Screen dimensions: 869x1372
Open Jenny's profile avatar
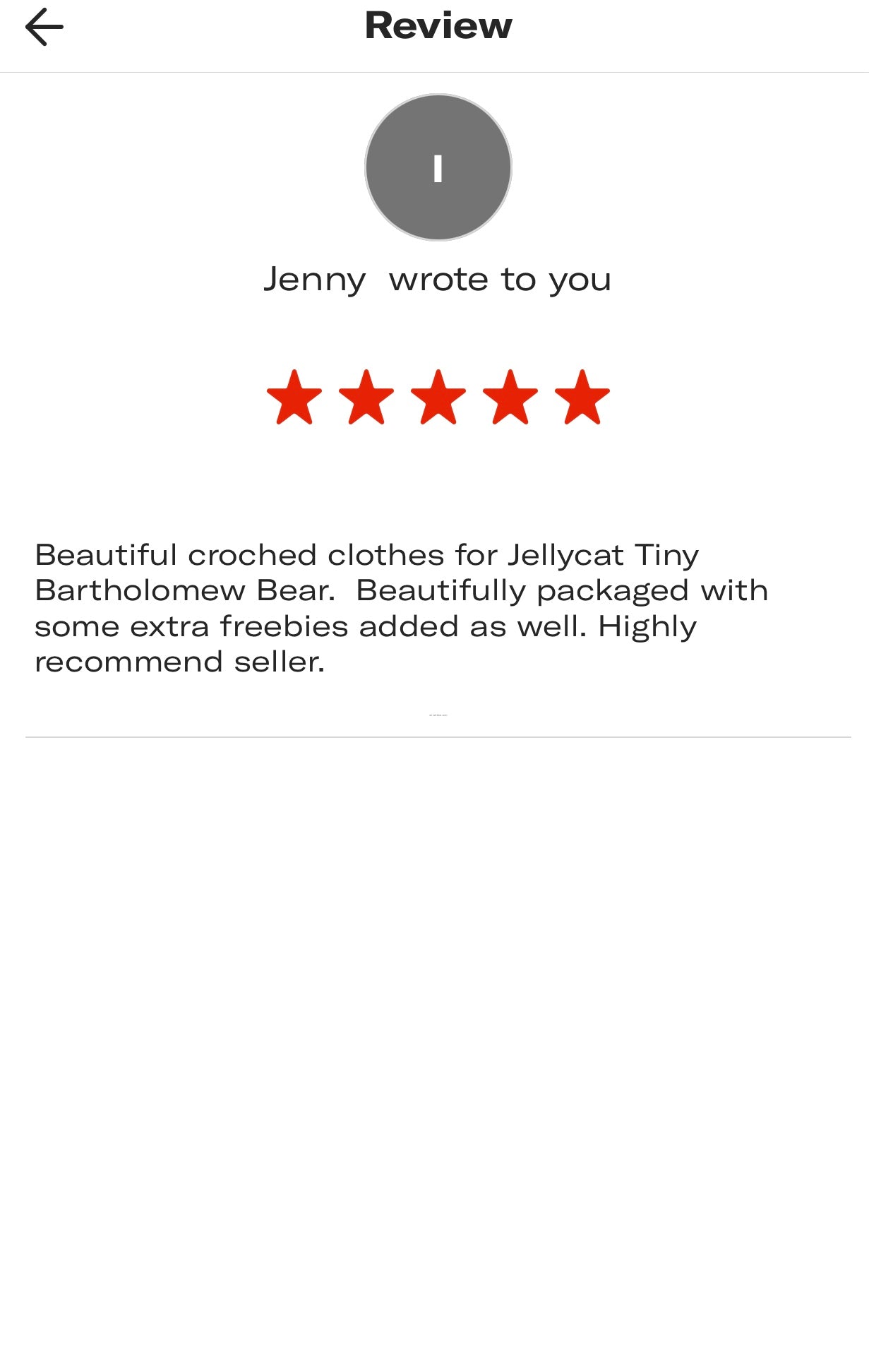click(438, 167)
